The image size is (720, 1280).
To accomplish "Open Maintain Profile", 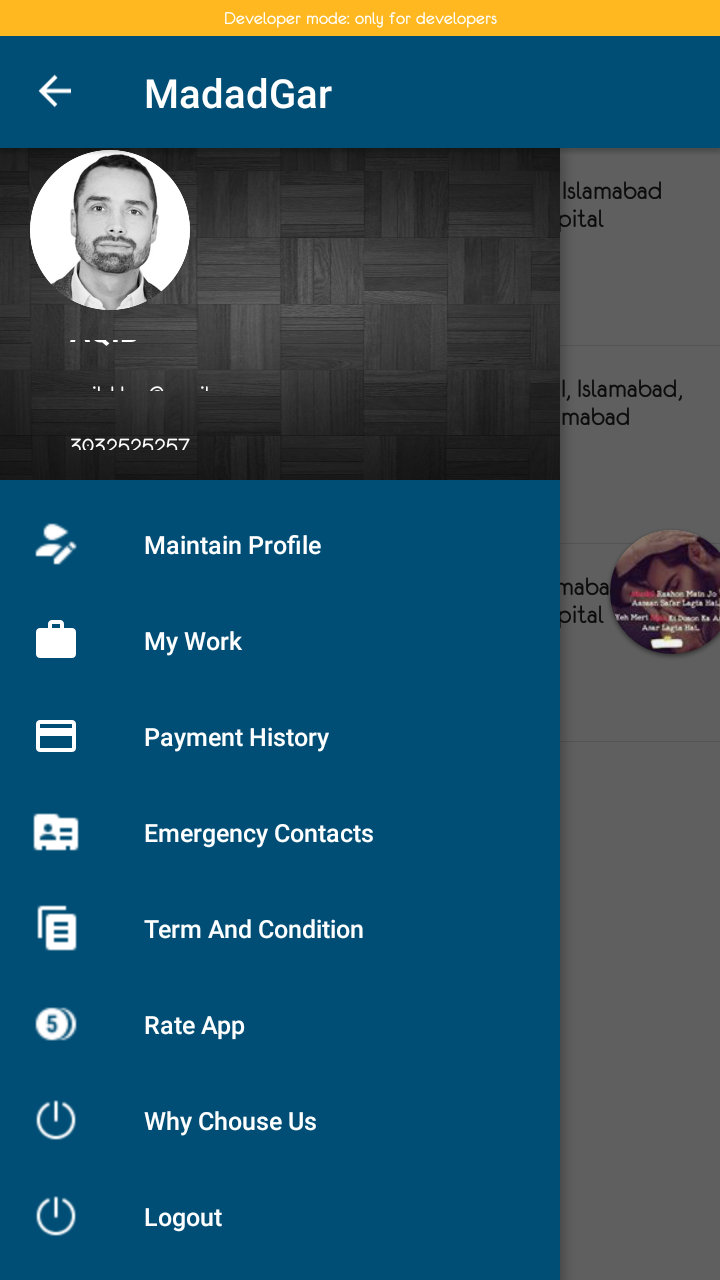I will click(x=232, y=545).
